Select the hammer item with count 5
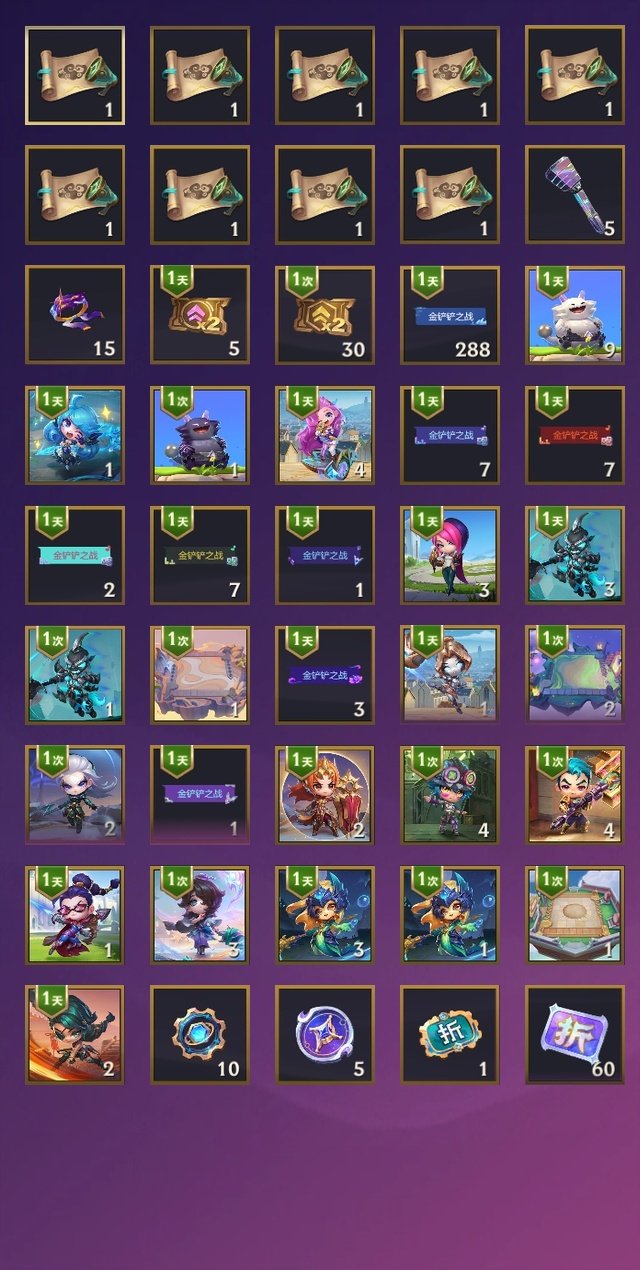Viewport: 640px width, 1270px height. 574,195
